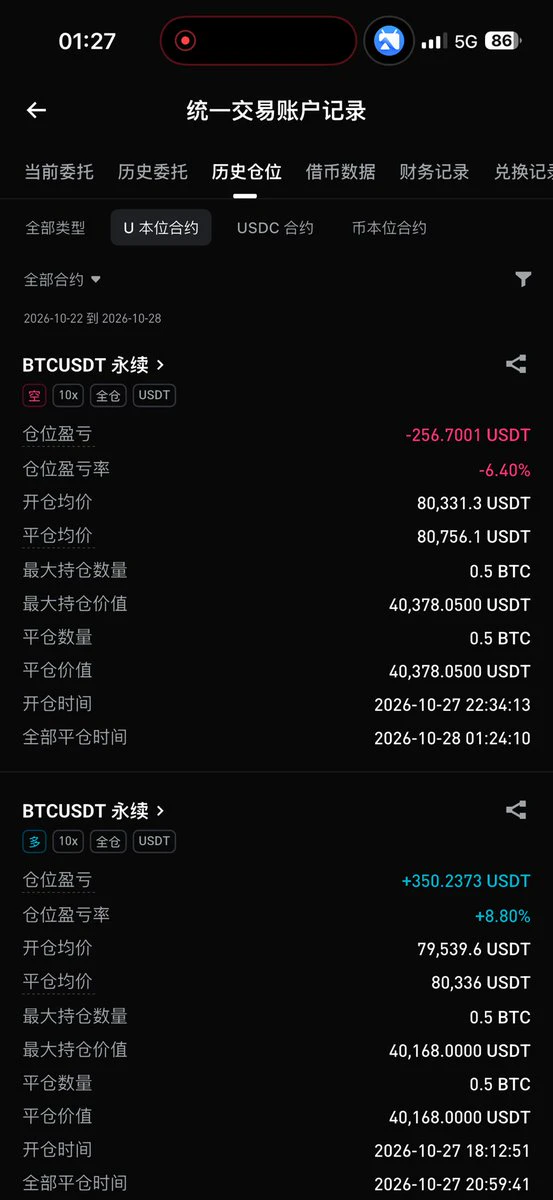Select the USDC 合约 chip

coord(275,228)
